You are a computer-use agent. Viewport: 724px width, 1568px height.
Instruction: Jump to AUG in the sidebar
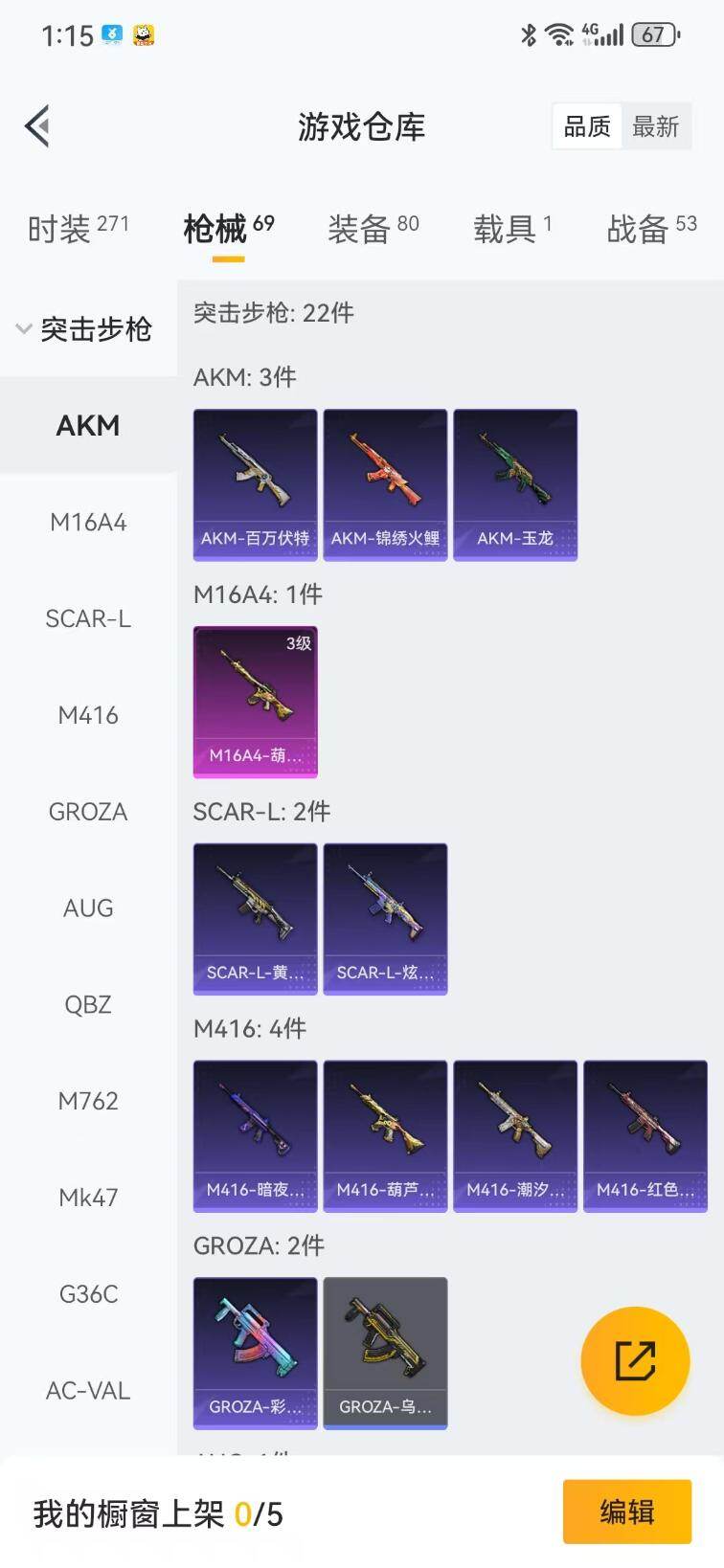click(x=88, y=908)
